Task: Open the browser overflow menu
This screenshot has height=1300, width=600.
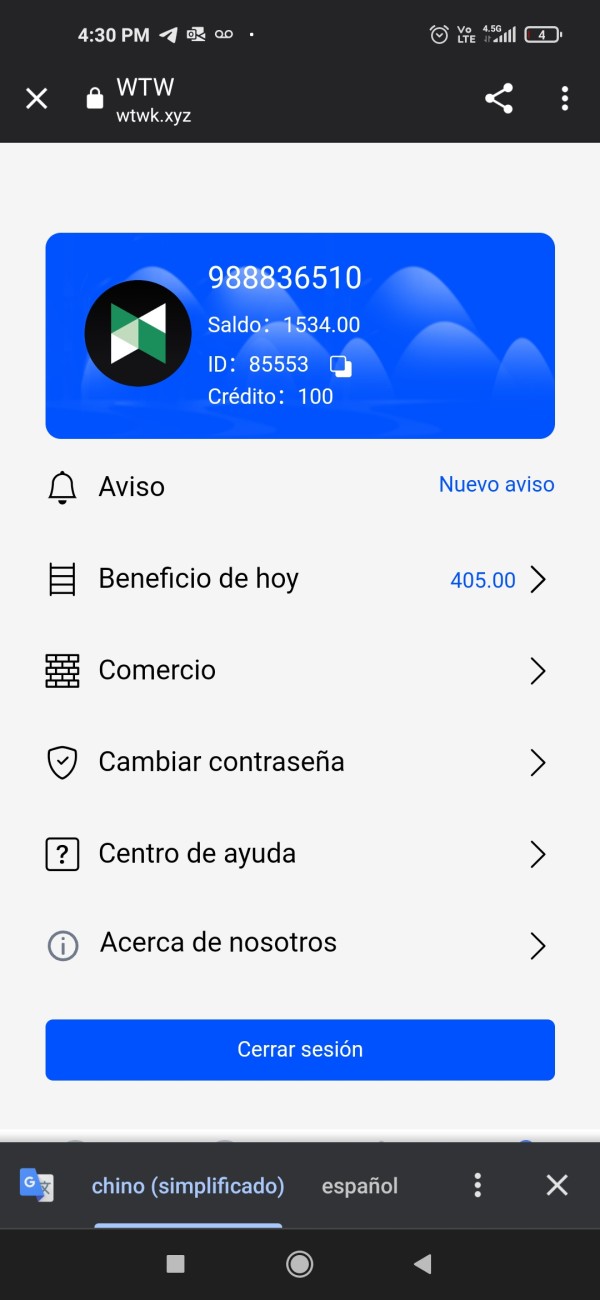Action: [565, 98]
